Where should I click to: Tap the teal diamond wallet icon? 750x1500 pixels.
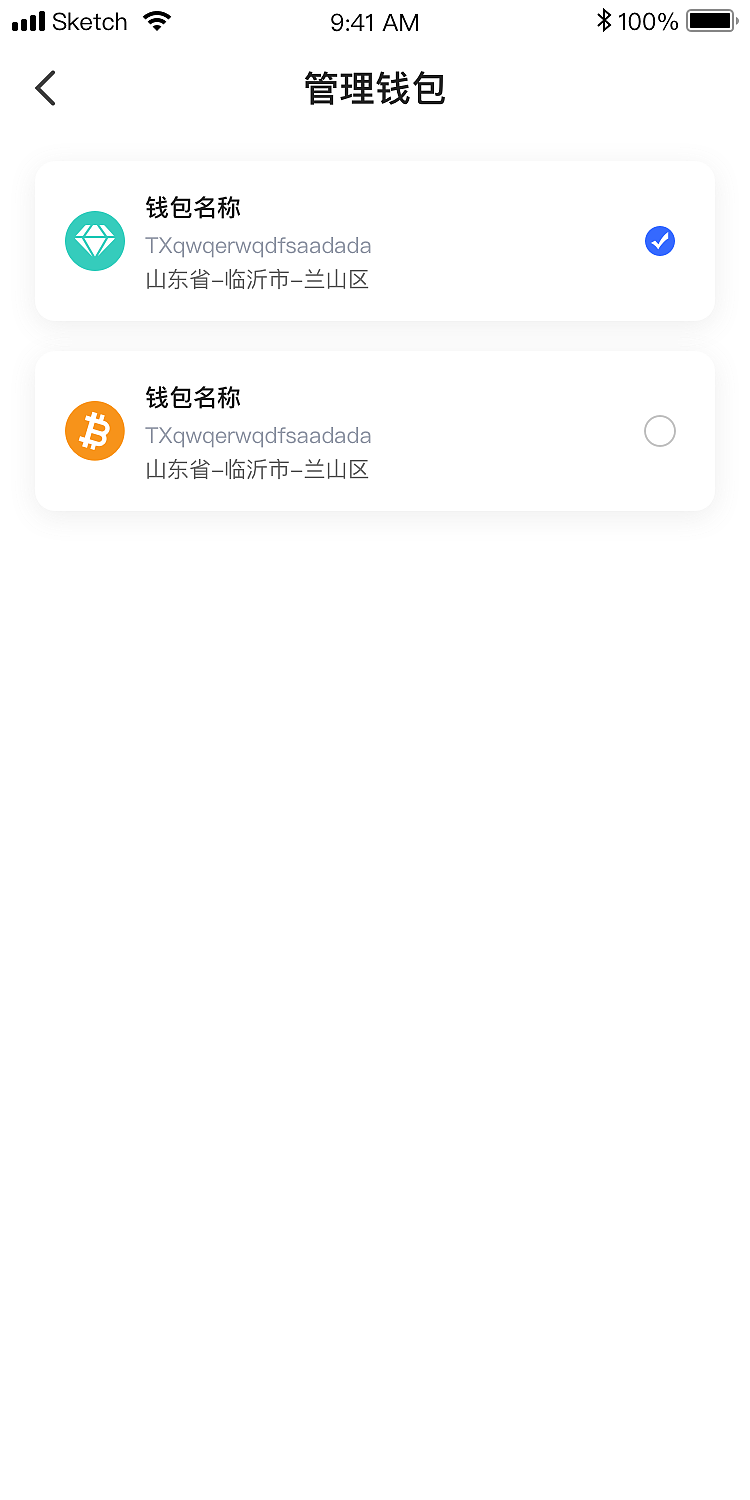pos(94,240)
